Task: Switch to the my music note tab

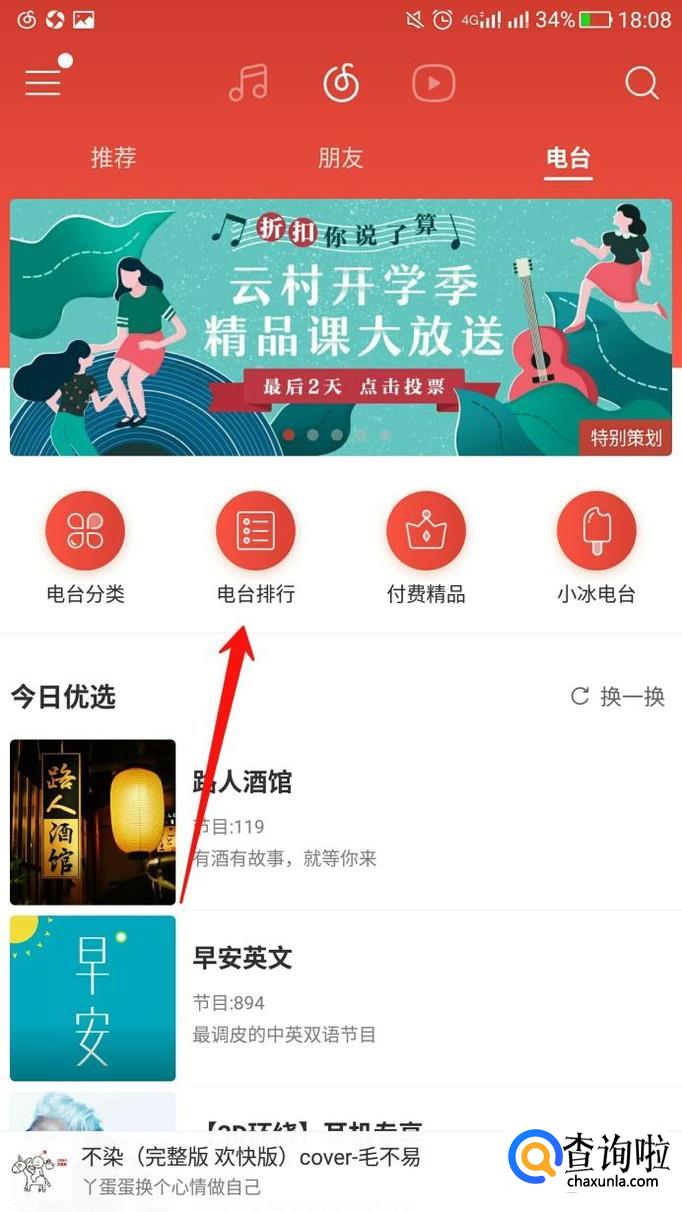Action: [x=248, y=83]
